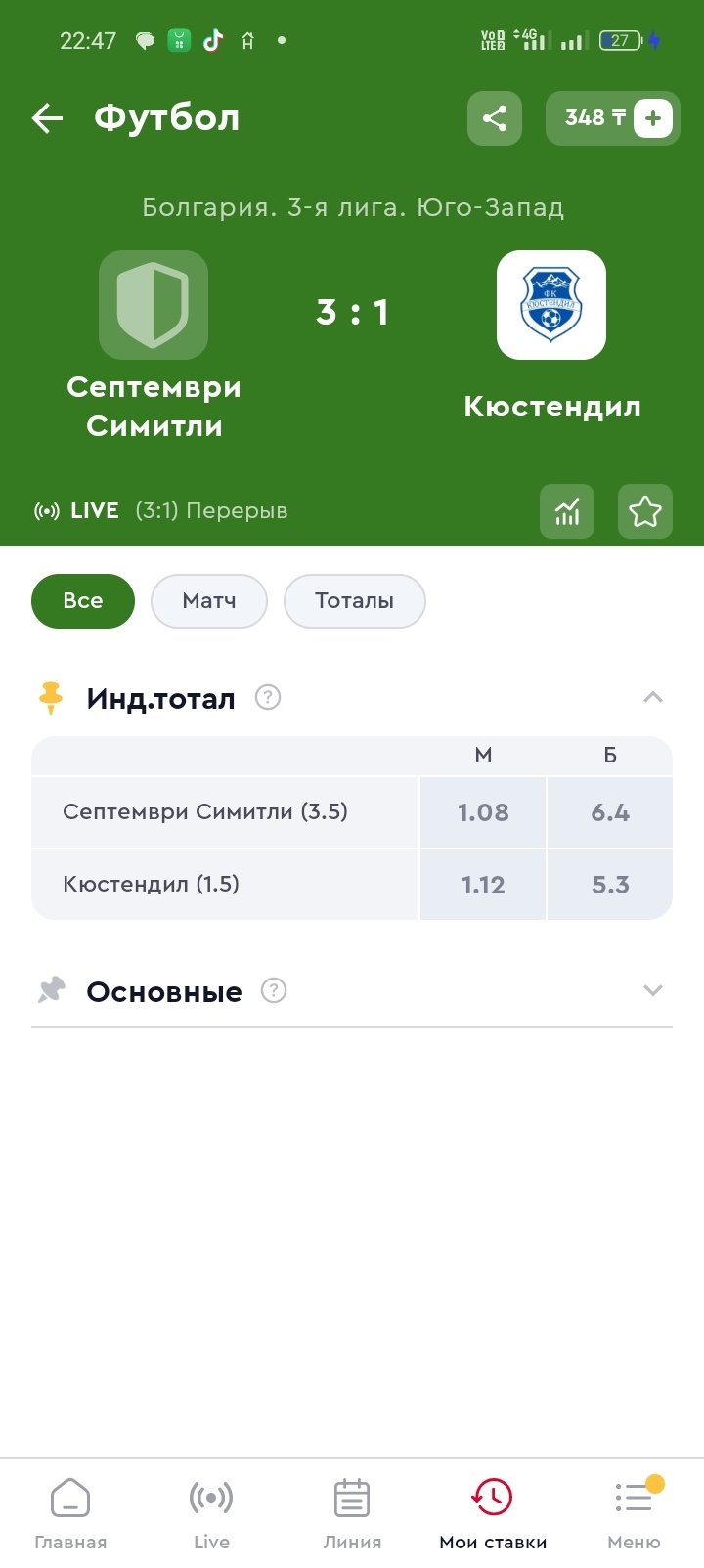Collapse the Инд.тотал section

click(652, 698)
